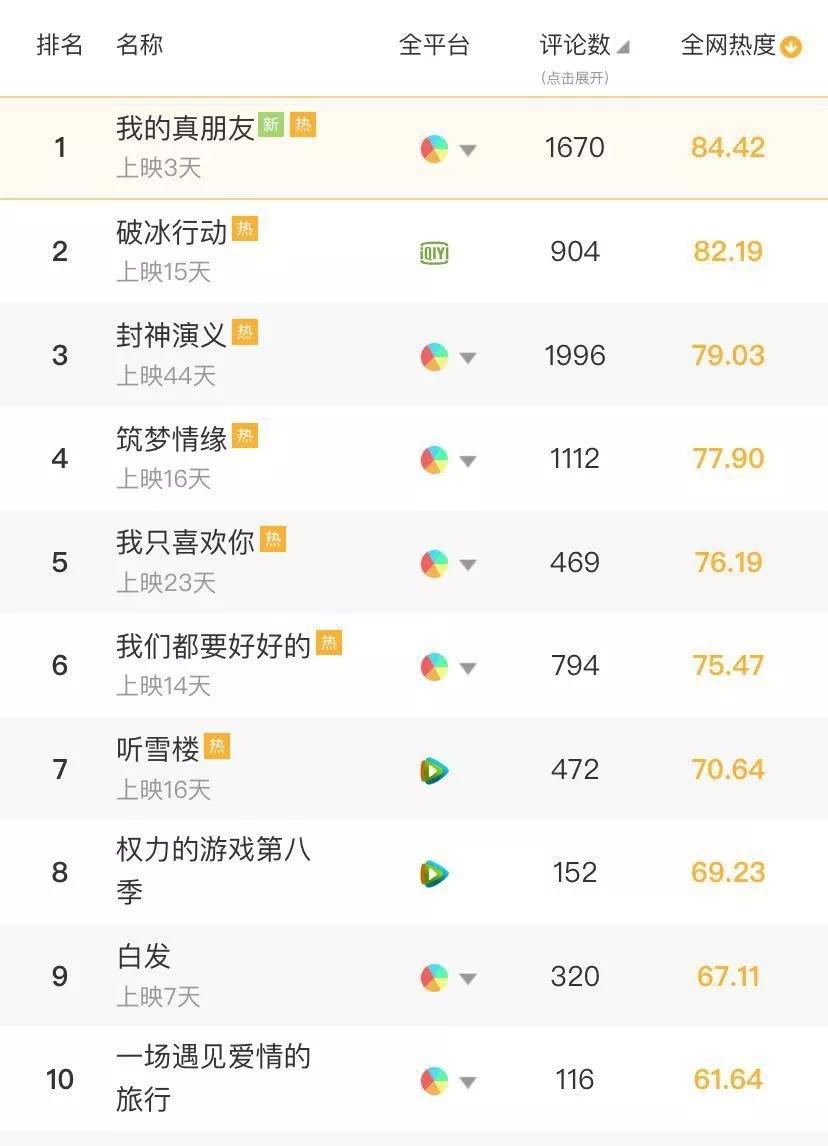Show platform dropdown for 筑梦情缘
The image size is (828, 1146).
pos(467,461)
